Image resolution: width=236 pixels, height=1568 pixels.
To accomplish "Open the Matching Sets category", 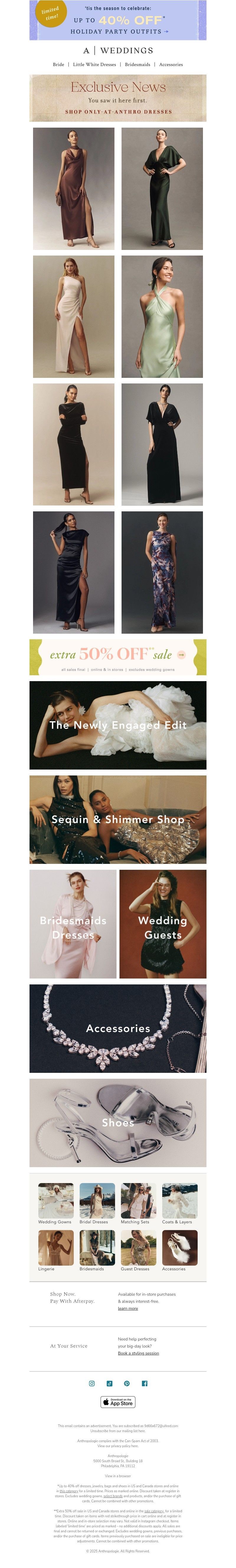I will tap(138, 1202).
